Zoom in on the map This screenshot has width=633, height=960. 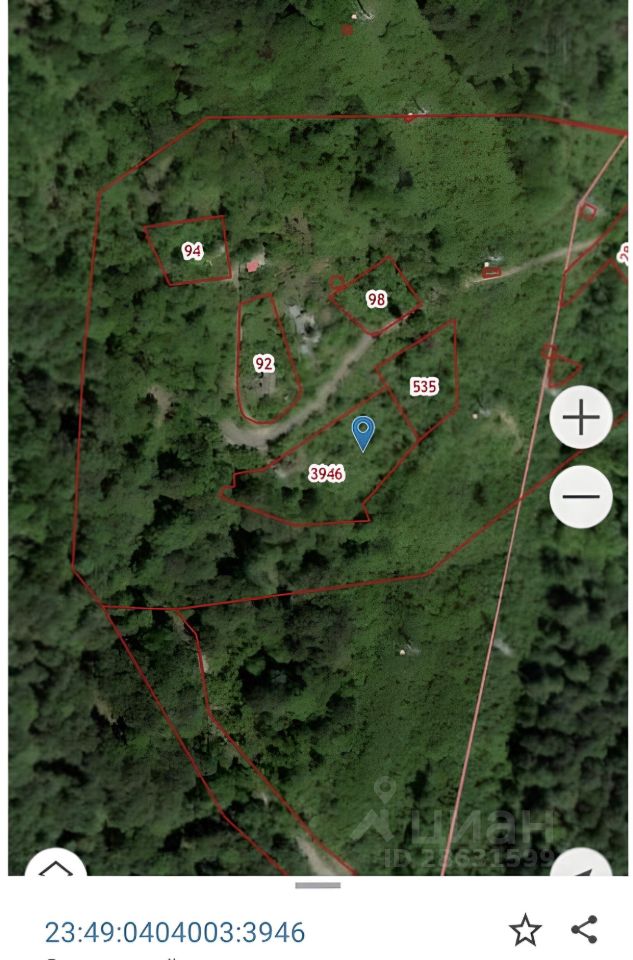[581, 417]
